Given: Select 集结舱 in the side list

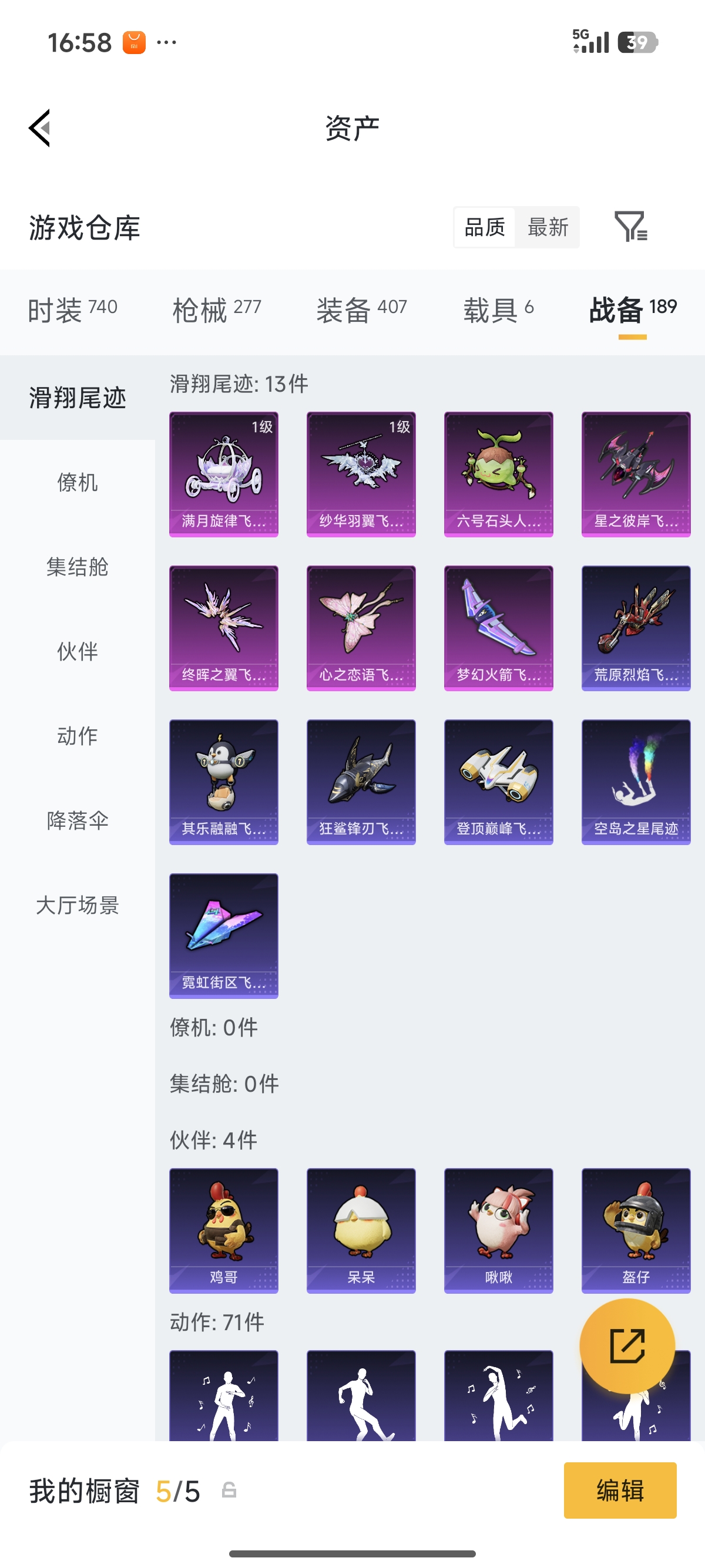Looking at the screenshot, I should tap(78, 567).
